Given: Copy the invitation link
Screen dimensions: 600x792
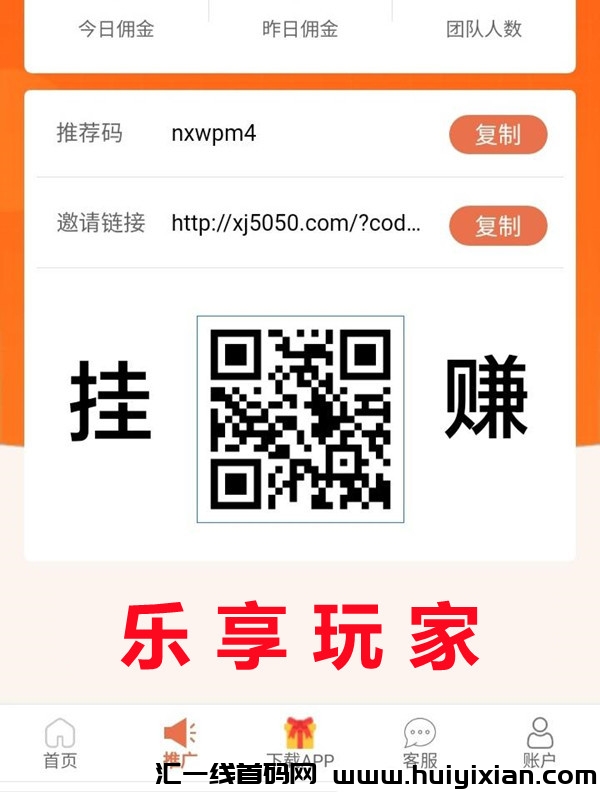Looking at the screenshot, I should [x=498, y=226].
